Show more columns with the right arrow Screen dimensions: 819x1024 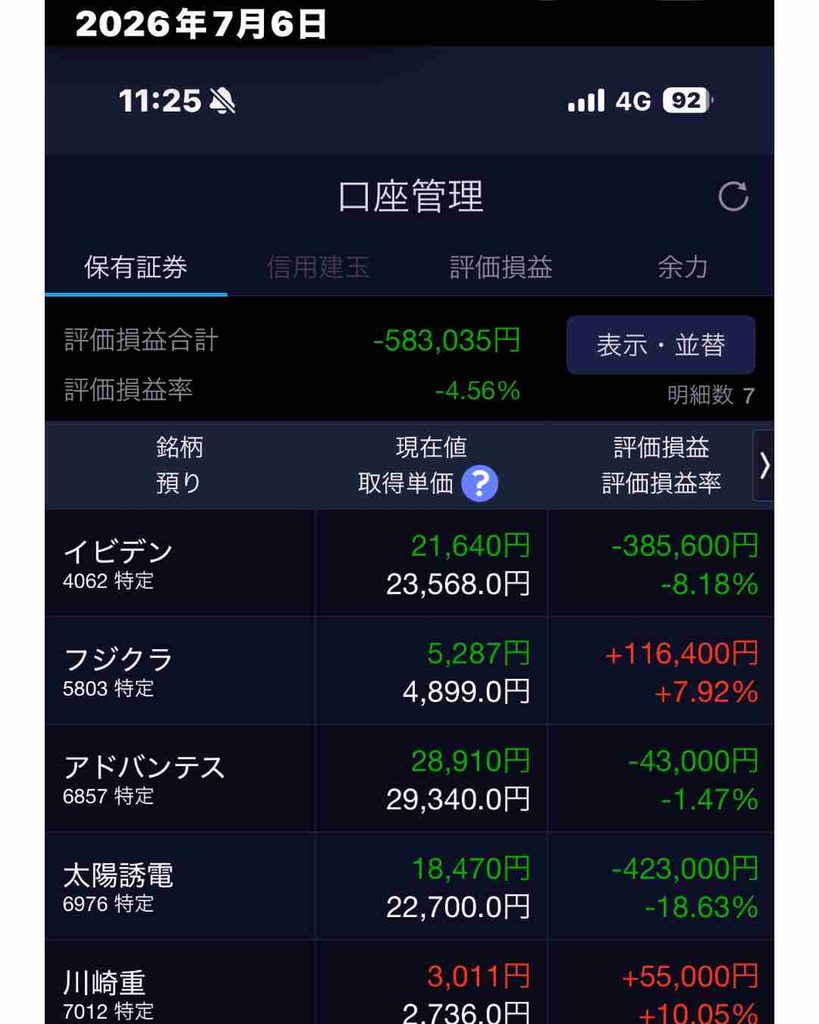(x=763, y=466)
